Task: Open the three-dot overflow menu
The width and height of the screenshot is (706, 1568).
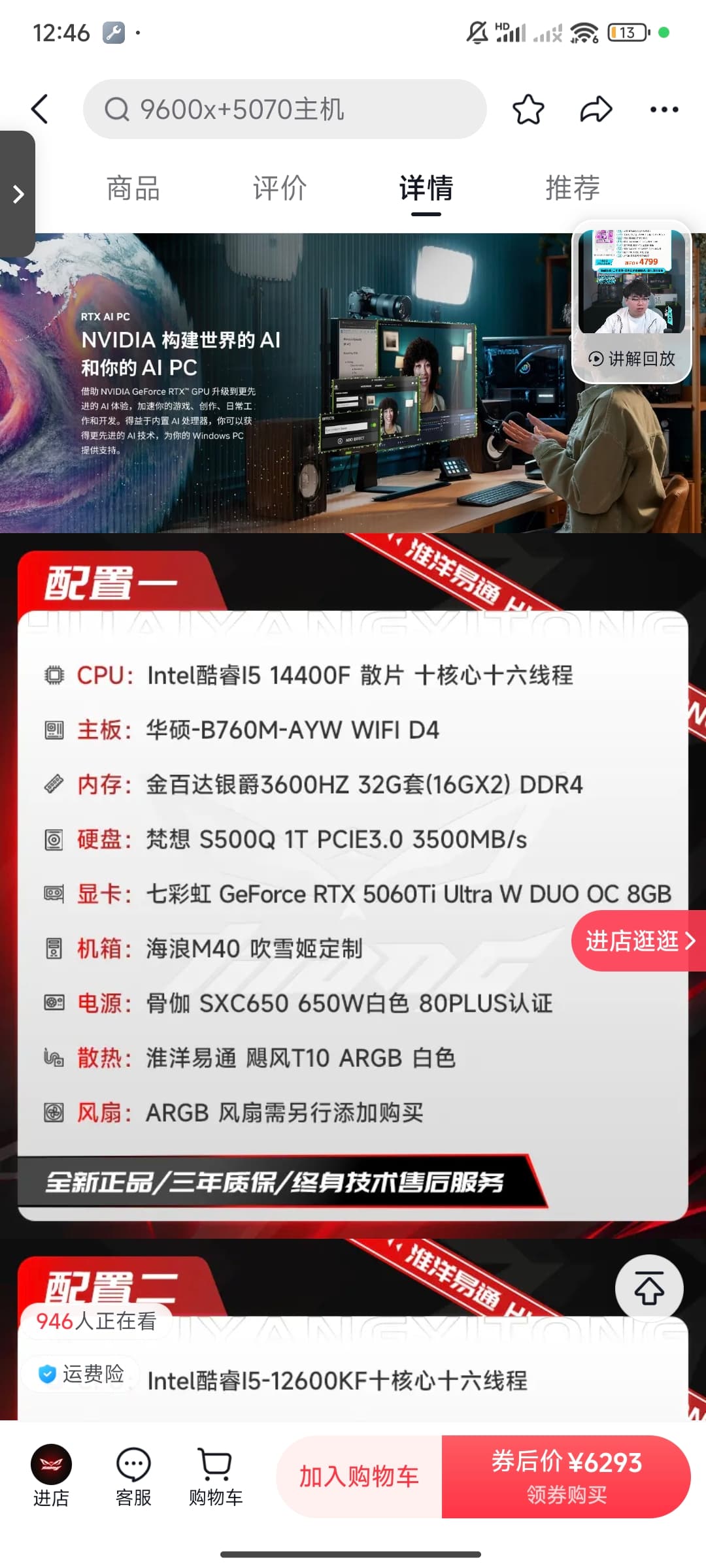Action: (x=664, y=109)
